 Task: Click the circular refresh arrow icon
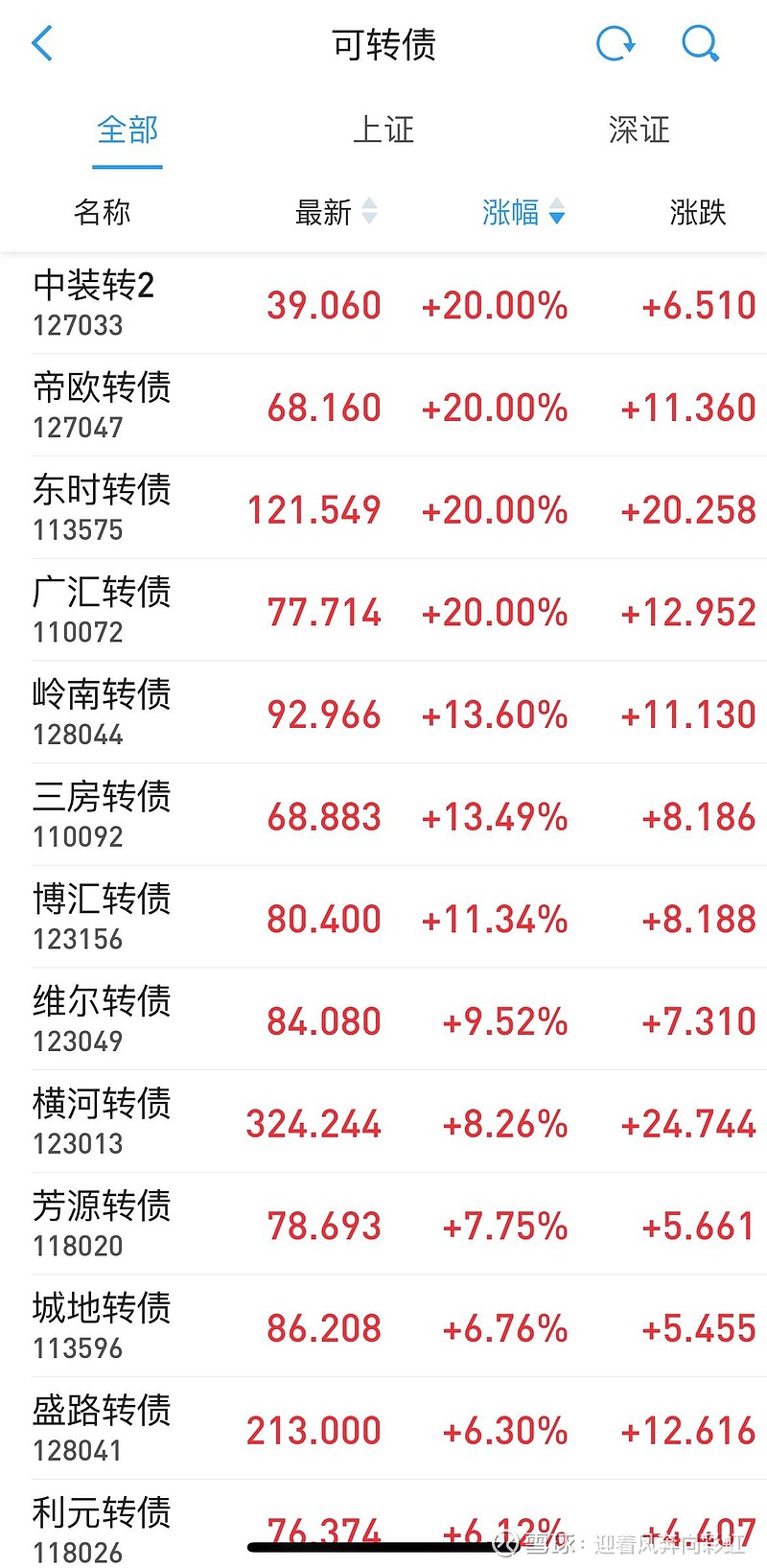[616, 43]
